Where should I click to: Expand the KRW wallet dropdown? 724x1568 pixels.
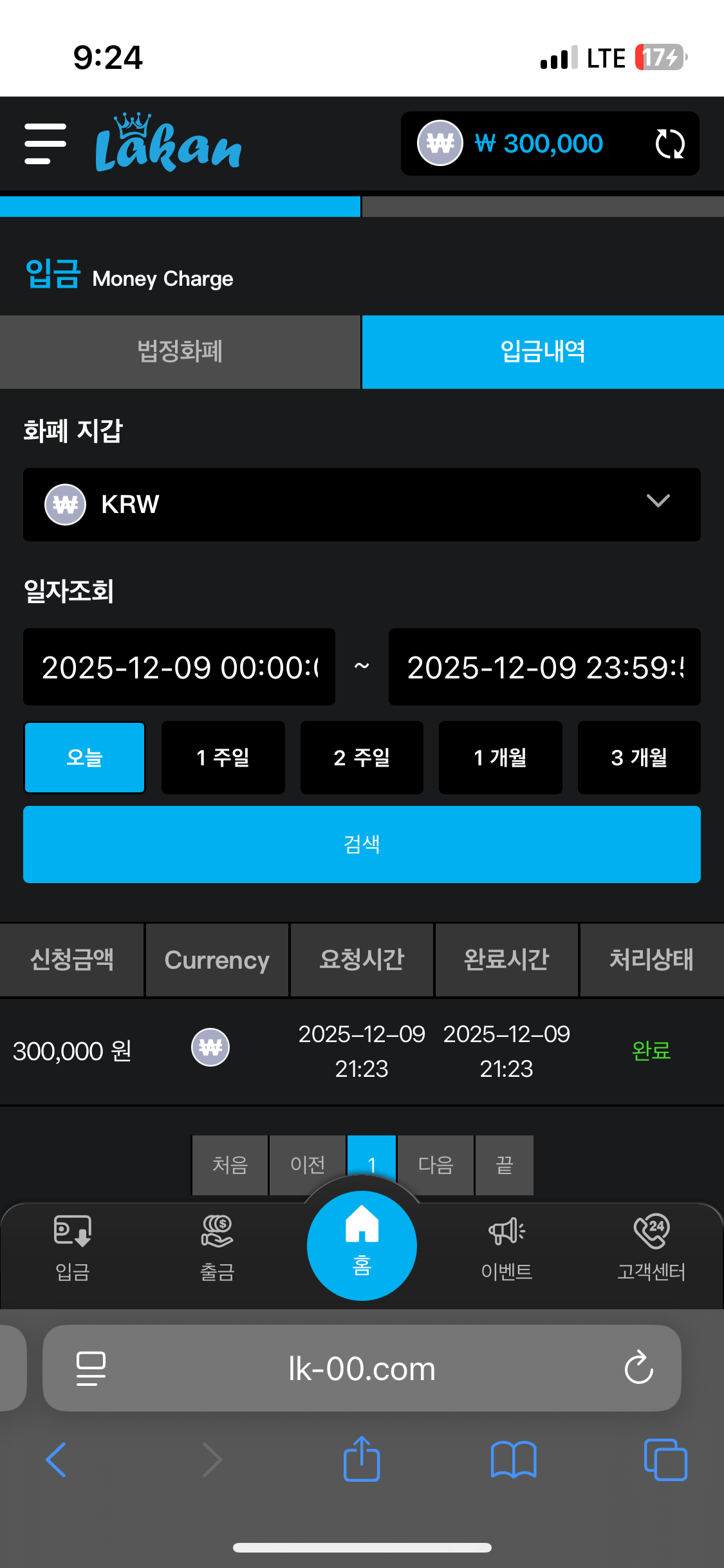tap(362, 504)
